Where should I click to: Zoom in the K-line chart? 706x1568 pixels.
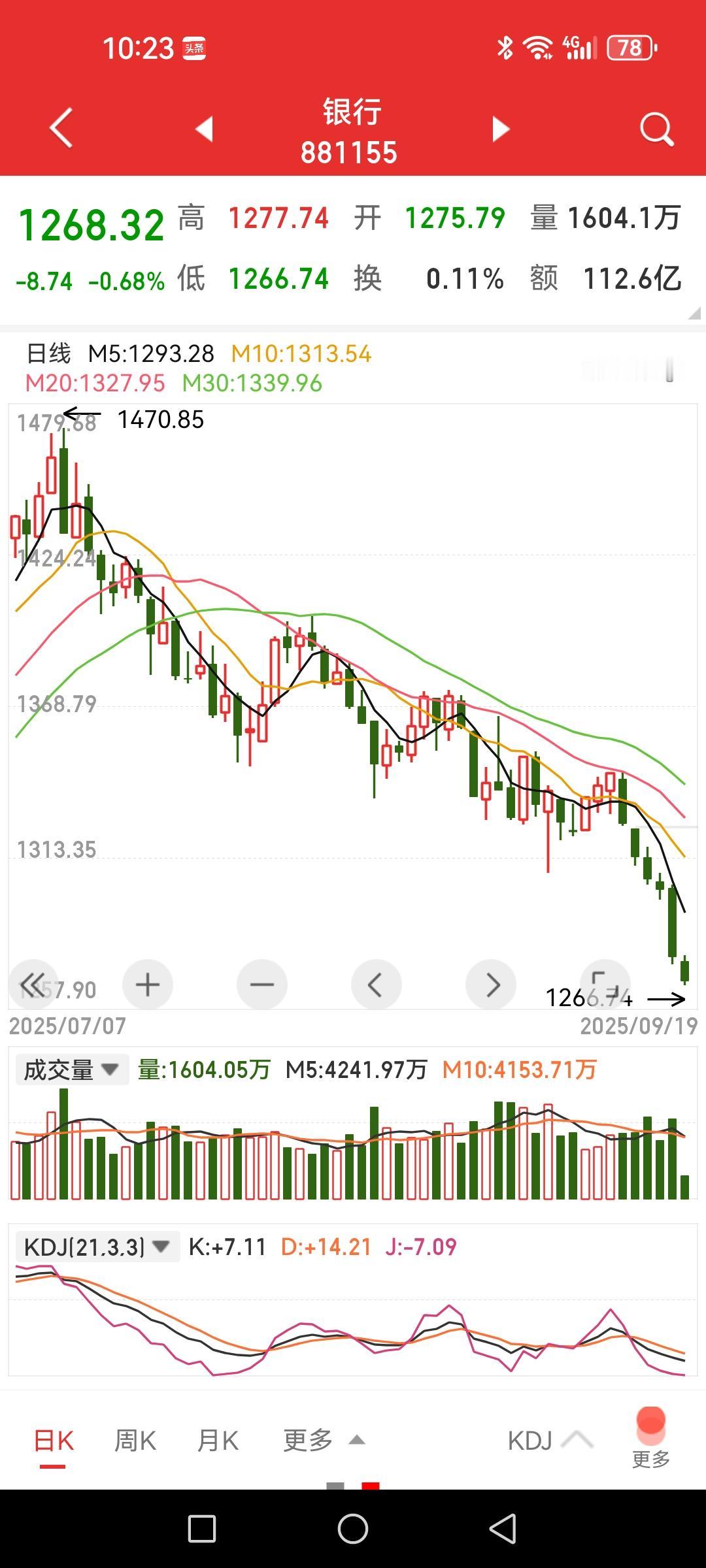[148, 984]
